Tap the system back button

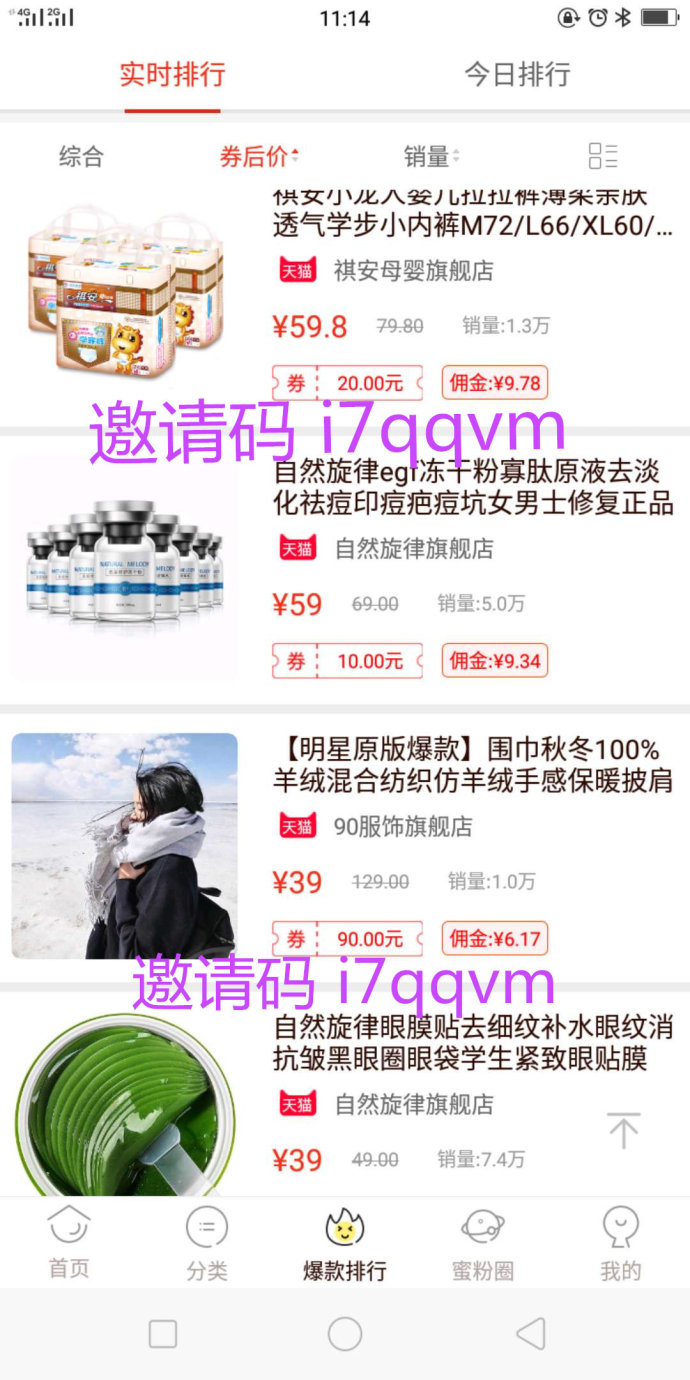530,1333
